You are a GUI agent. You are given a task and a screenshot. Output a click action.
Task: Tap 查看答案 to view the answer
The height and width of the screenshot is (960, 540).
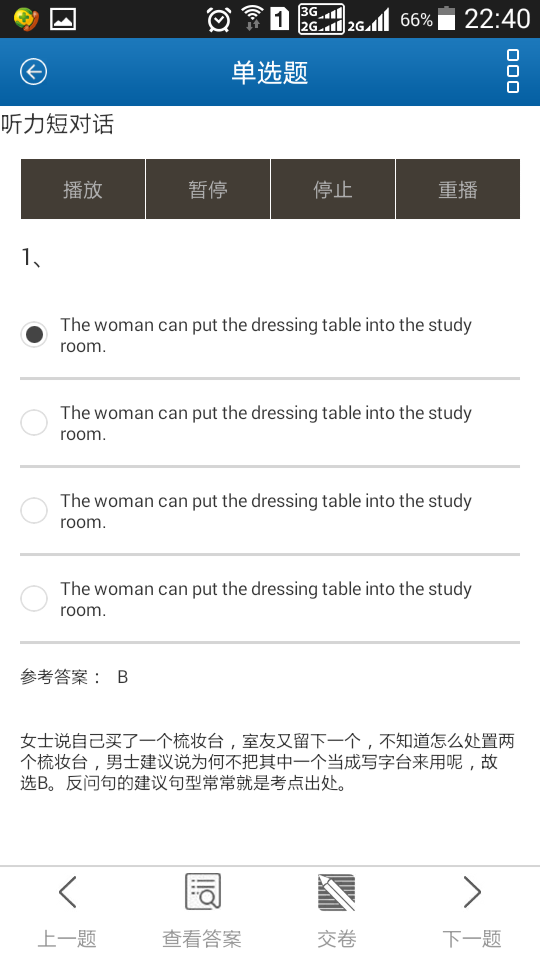click(202, 912)
